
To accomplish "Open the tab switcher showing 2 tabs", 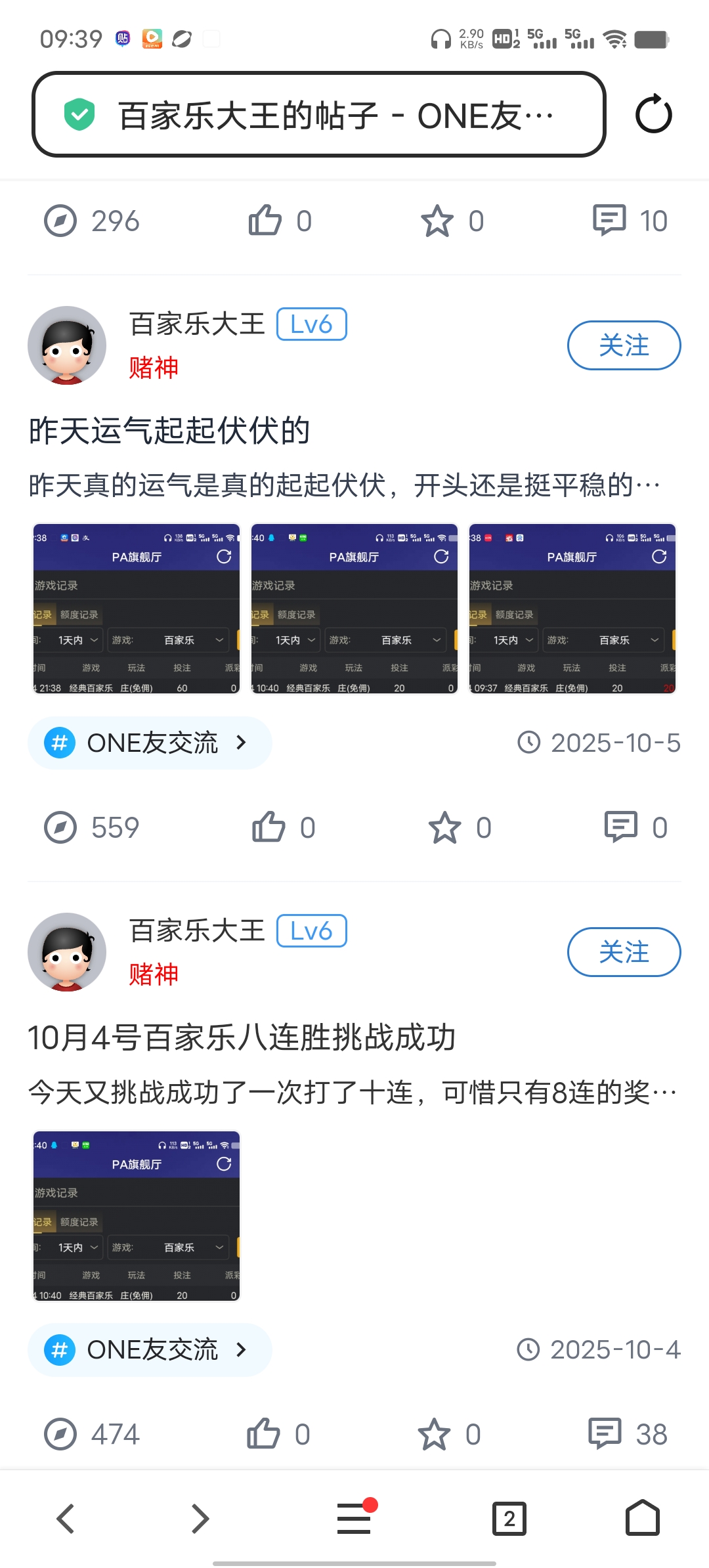I will [509, 1519].
